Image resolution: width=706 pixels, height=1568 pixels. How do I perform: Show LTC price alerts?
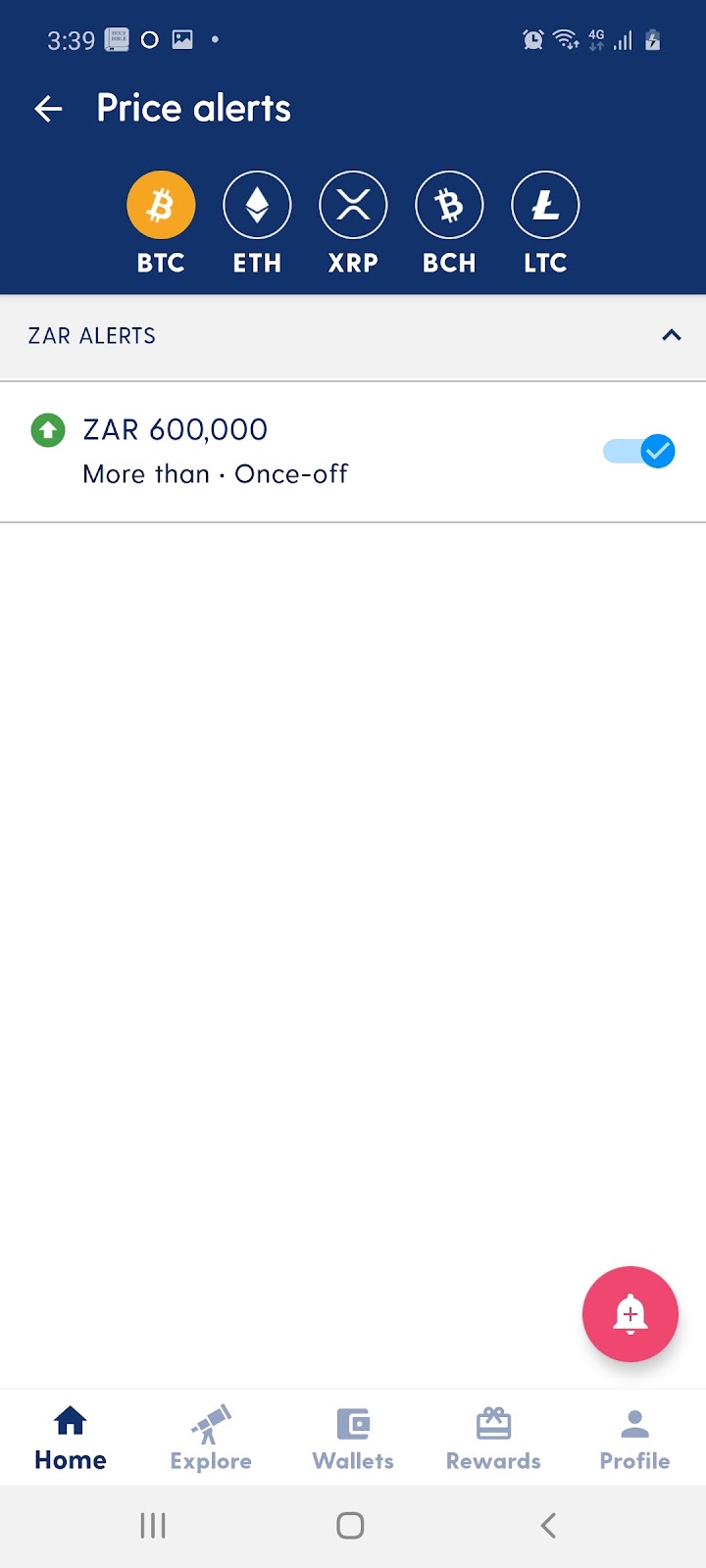click(545, 223)
